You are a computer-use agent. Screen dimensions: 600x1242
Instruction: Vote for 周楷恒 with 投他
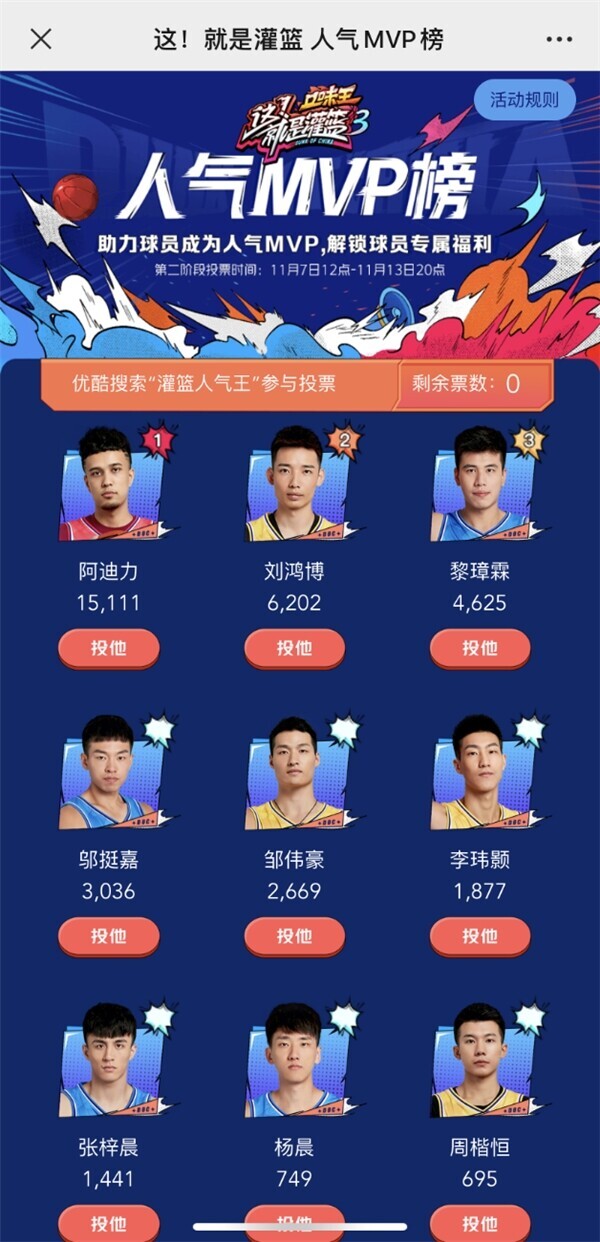click(x=480, y=1224)
